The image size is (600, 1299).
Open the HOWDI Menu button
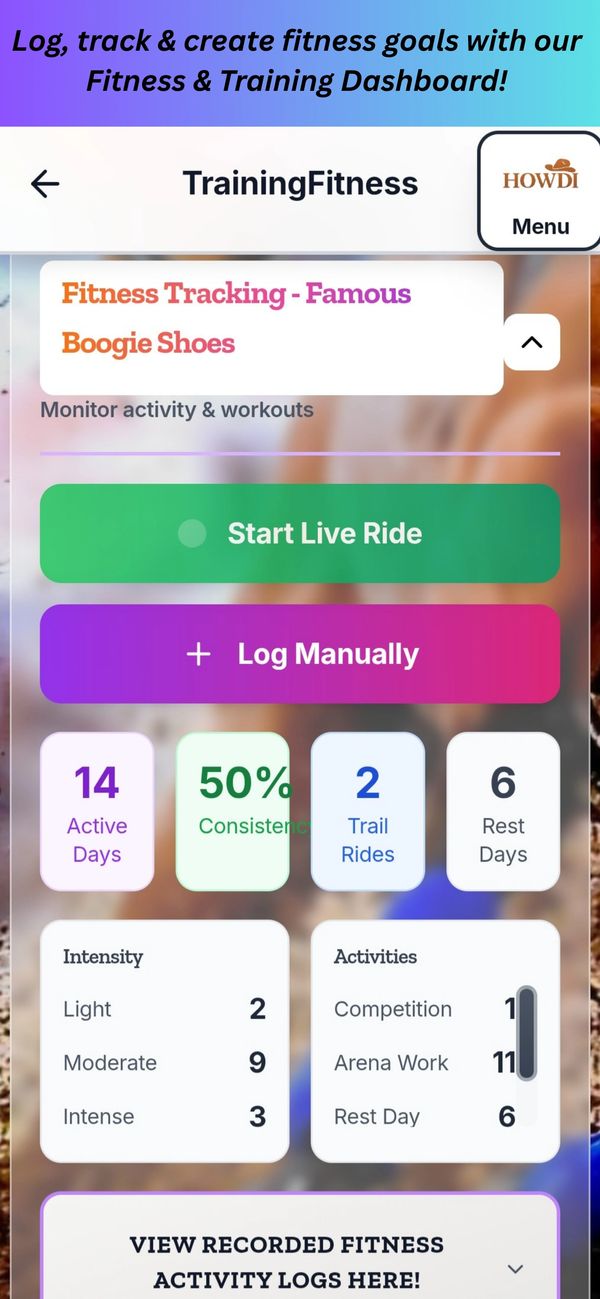(540, 191)
